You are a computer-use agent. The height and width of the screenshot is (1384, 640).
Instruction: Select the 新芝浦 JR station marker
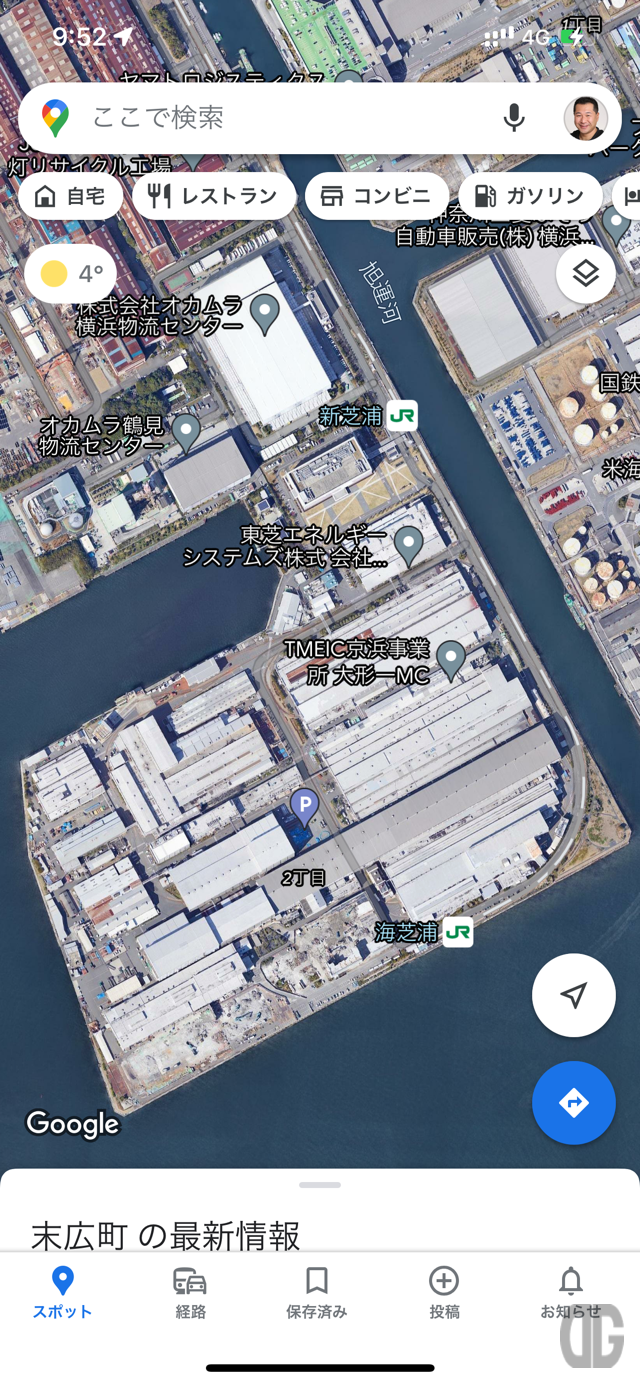tap(403, 416)
